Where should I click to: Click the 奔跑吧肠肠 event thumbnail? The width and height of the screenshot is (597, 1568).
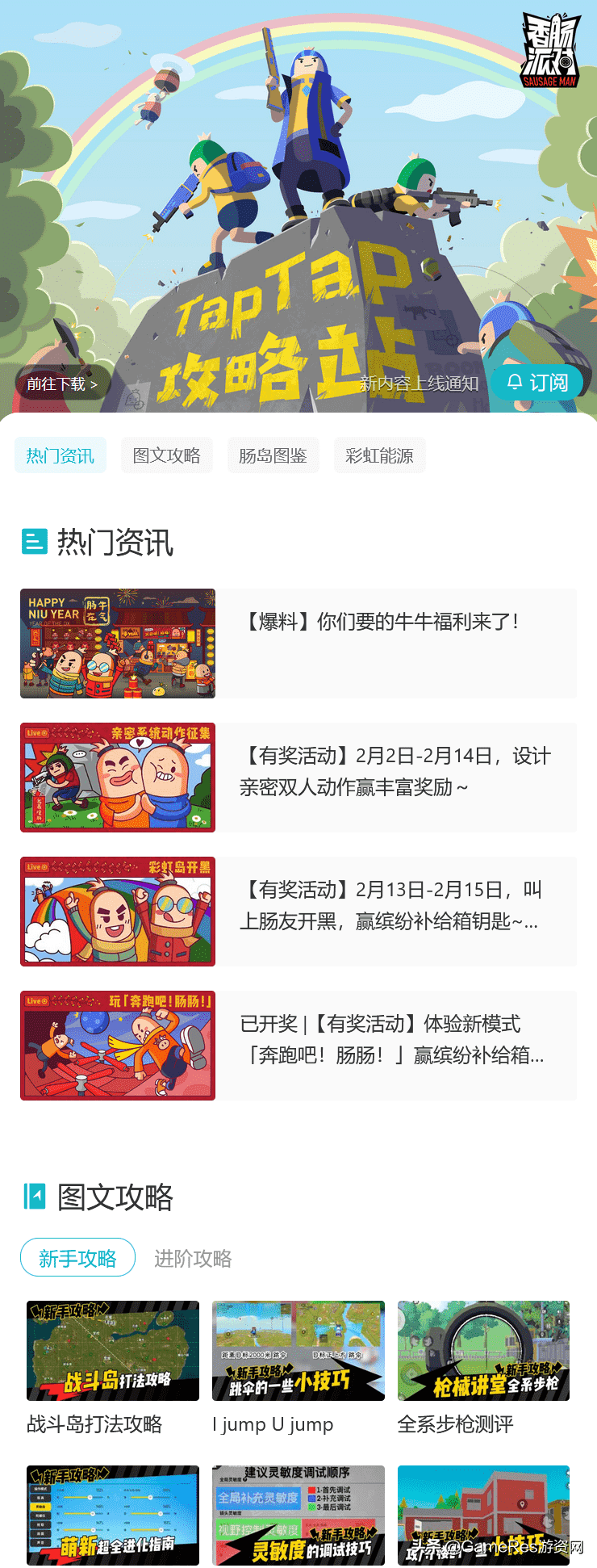[x=117, y=1045]
